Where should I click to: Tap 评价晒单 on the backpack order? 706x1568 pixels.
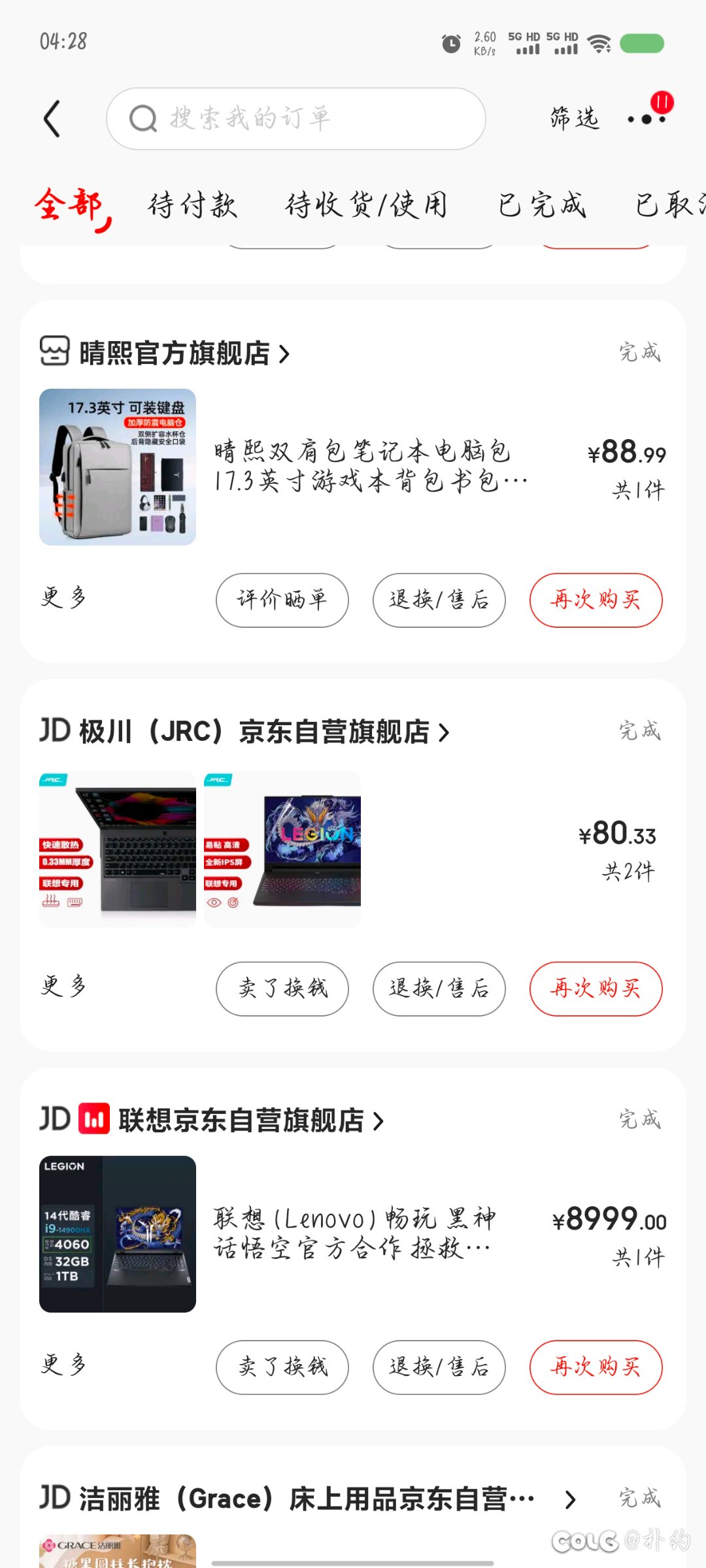[x=282, y=600]
